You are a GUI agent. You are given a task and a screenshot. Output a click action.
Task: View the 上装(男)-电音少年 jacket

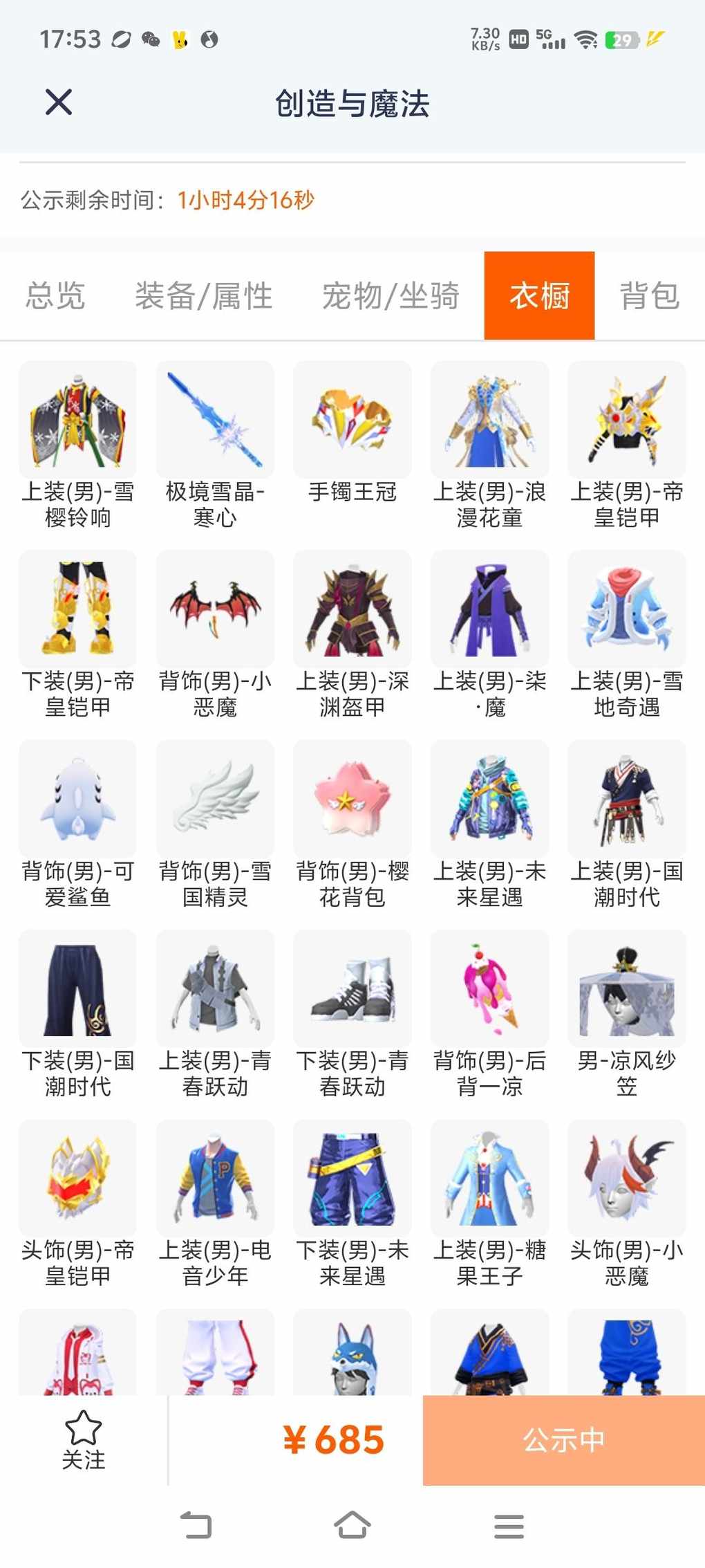[215, 1203]
